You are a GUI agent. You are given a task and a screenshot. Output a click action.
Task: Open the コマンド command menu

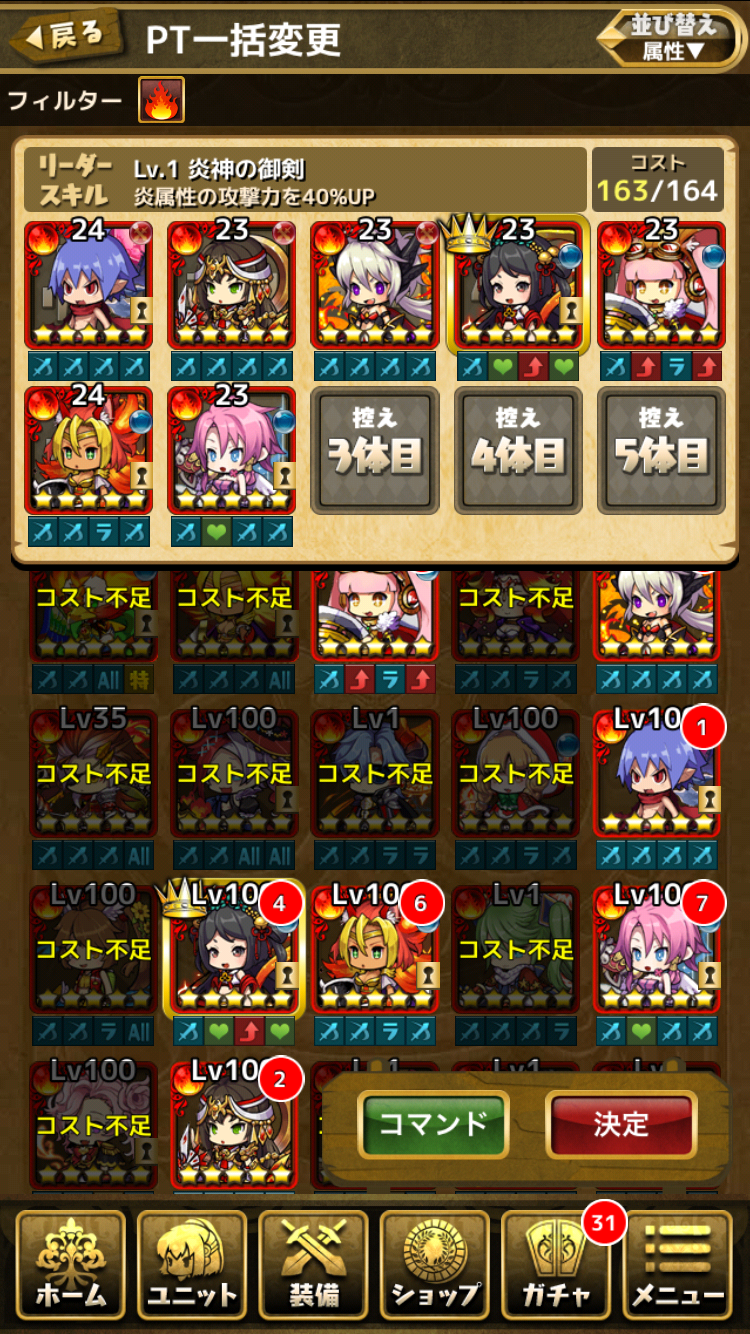[433, 1123]
